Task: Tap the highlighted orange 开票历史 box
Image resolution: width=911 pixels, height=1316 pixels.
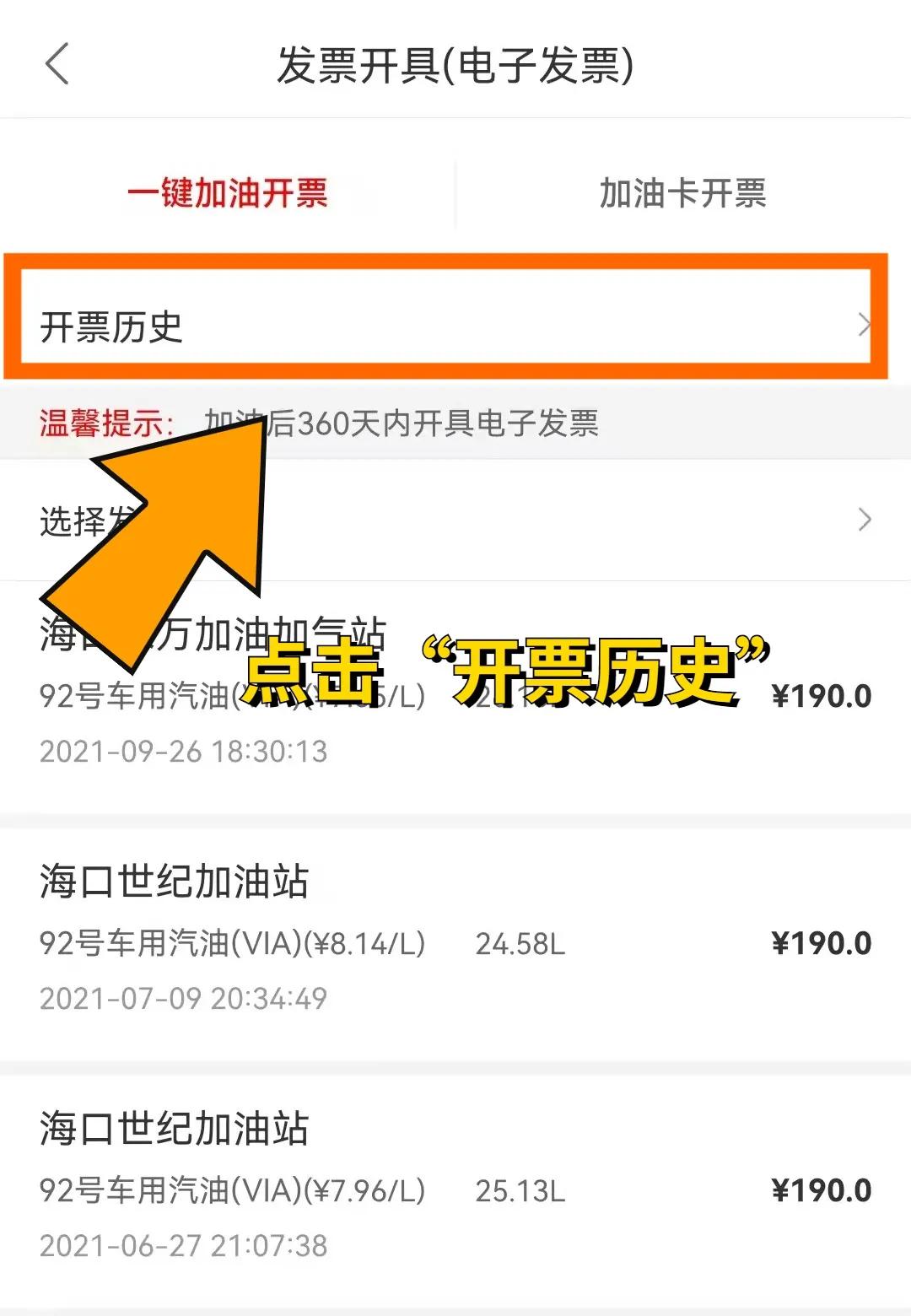Action: coord(455,325)
